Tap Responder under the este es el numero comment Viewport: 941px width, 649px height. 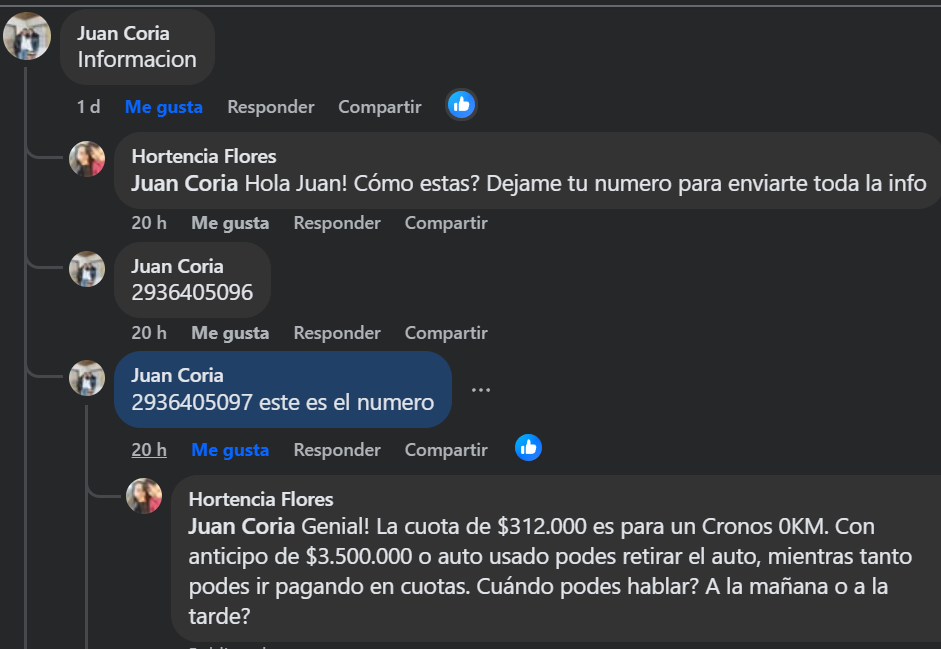[x=336, y=450]
